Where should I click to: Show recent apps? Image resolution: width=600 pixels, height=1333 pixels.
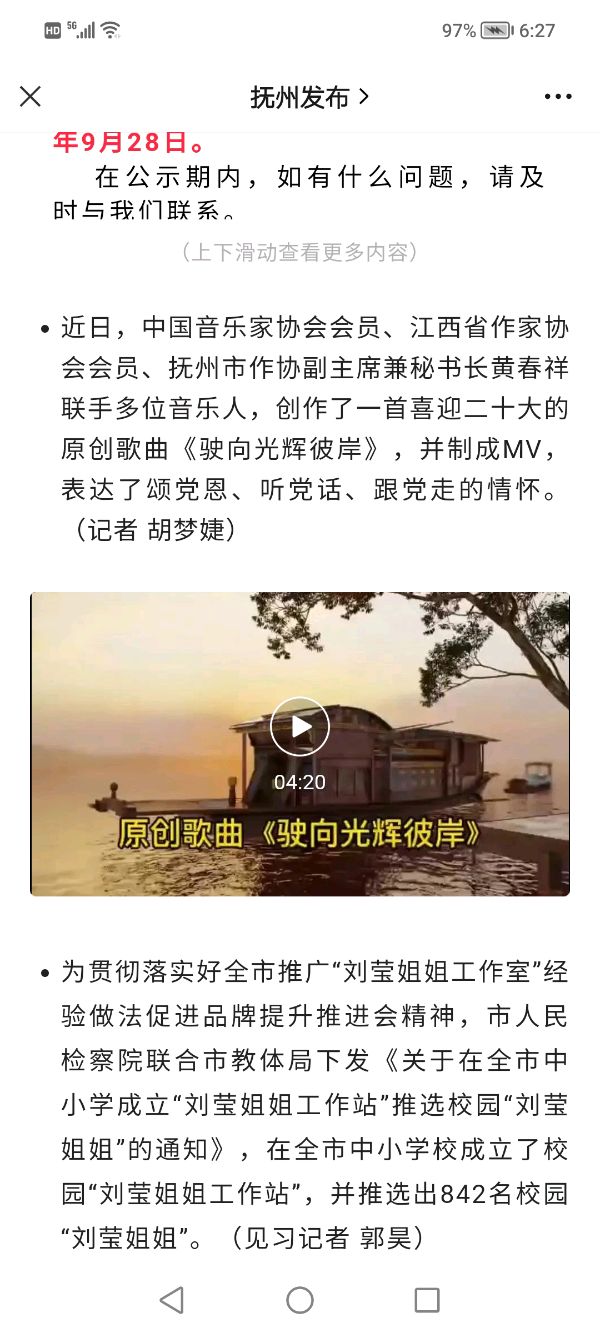[427, 1299]
